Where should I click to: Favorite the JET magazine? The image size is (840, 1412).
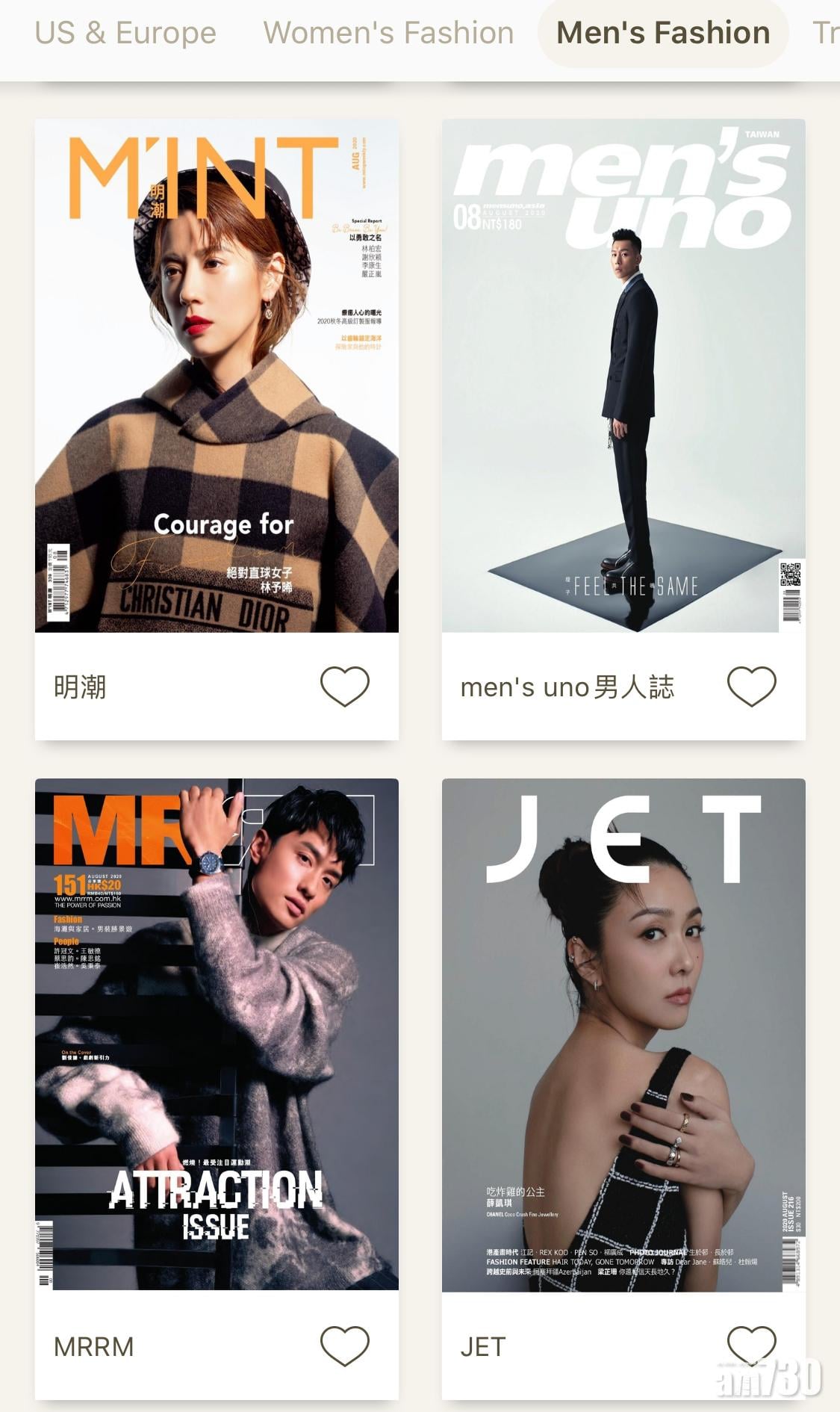click(x=751, y=1346)
